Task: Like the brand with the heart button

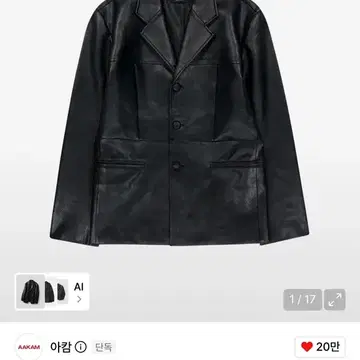Action: [x=320, y=347]
